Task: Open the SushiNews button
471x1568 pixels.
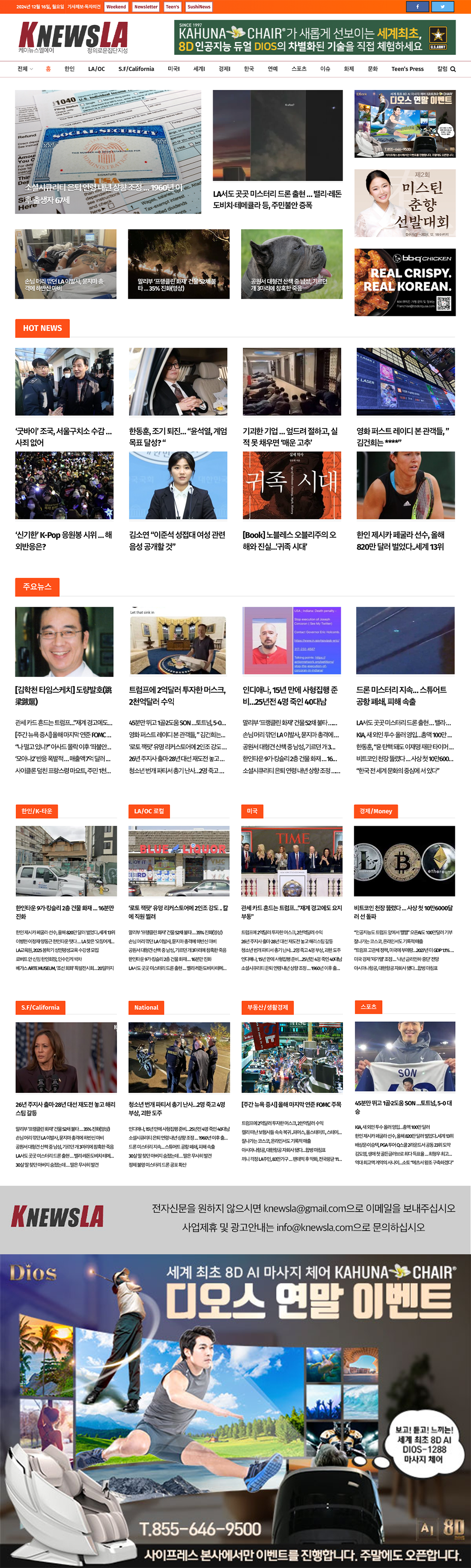Action: click(198, 7)
